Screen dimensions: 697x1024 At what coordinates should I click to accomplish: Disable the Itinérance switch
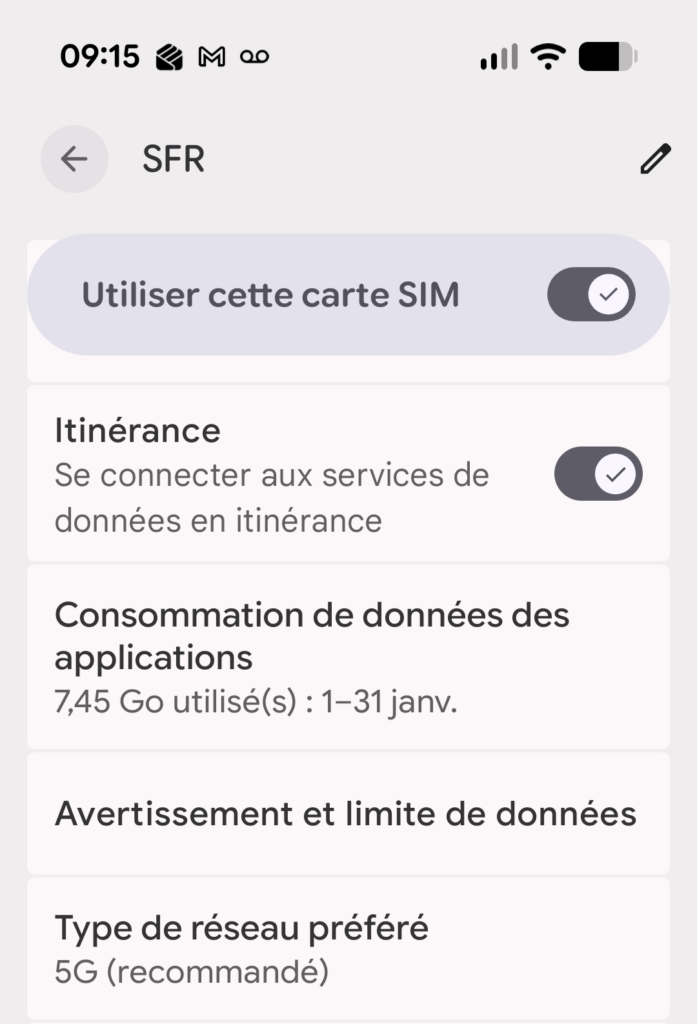598,473
